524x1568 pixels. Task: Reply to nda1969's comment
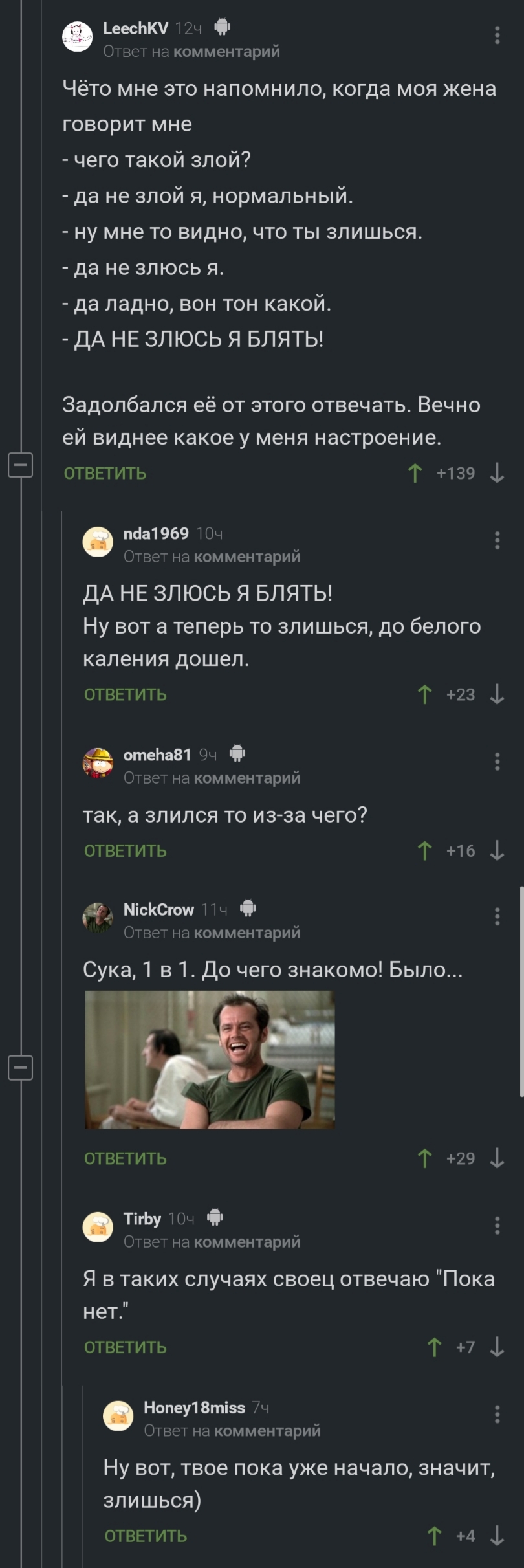(x=126, y=695)
